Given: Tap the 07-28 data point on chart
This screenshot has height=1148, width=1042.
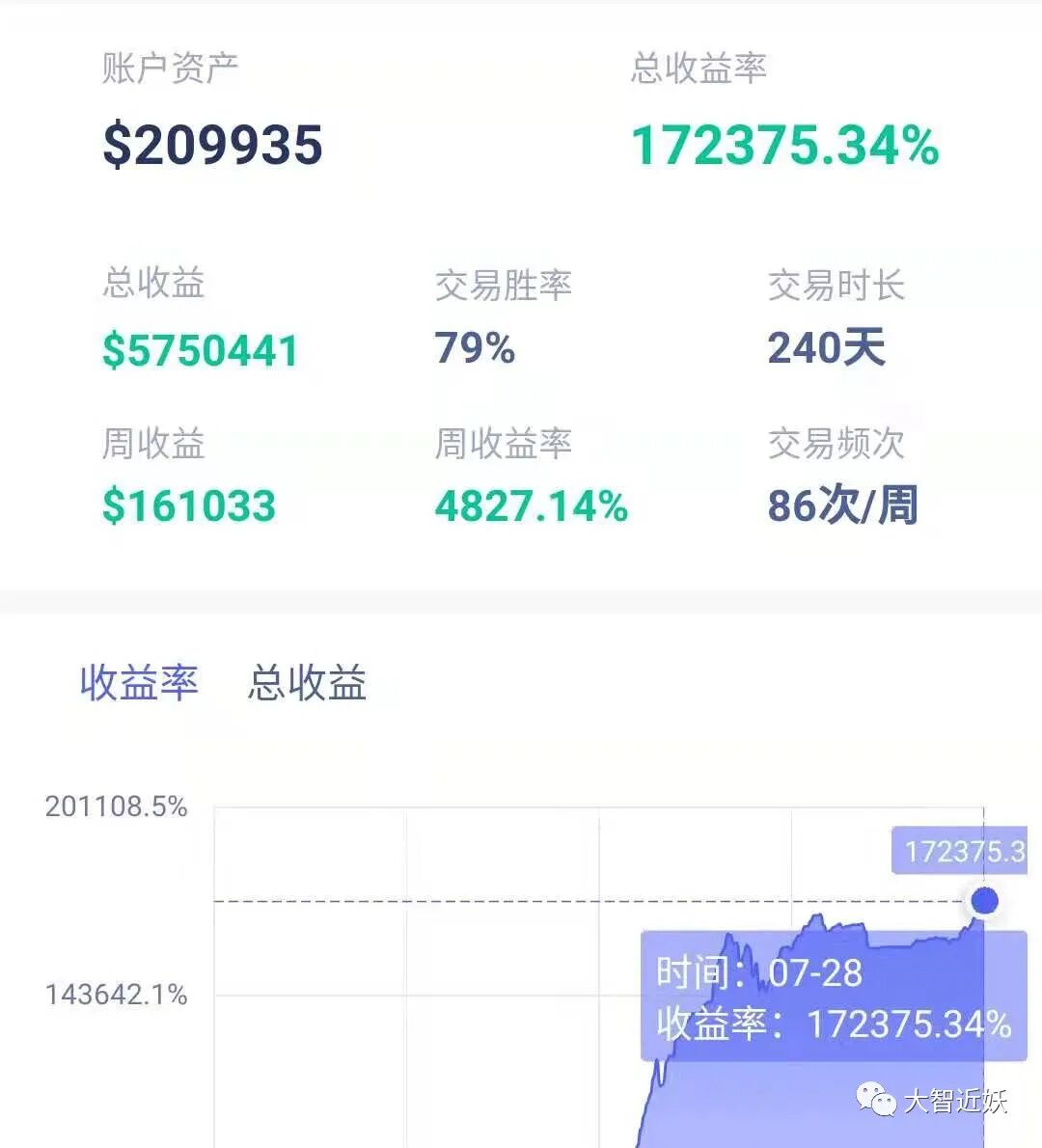Looking at the screenshot, I should point(984,900).
